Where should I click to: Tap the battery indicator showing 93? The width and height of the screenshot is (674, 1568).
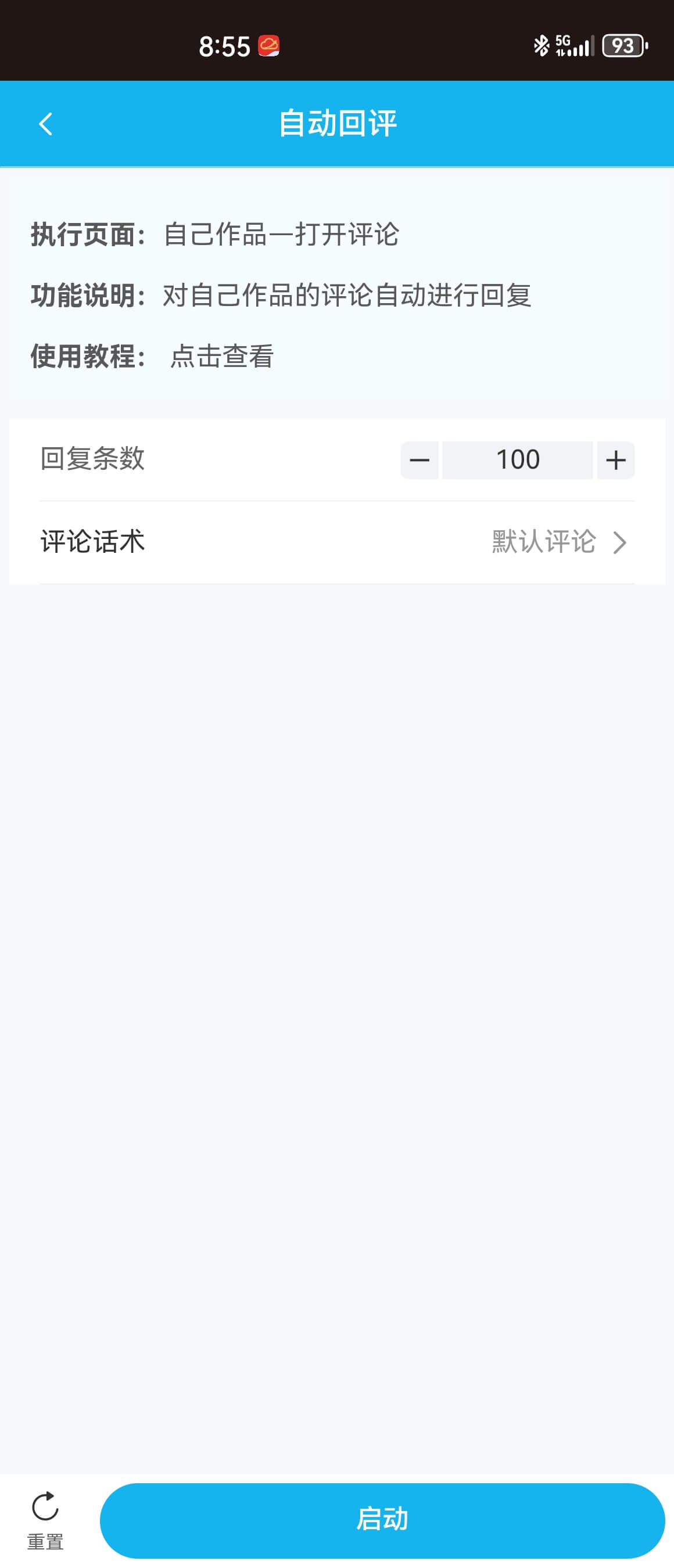pos(625,45)
